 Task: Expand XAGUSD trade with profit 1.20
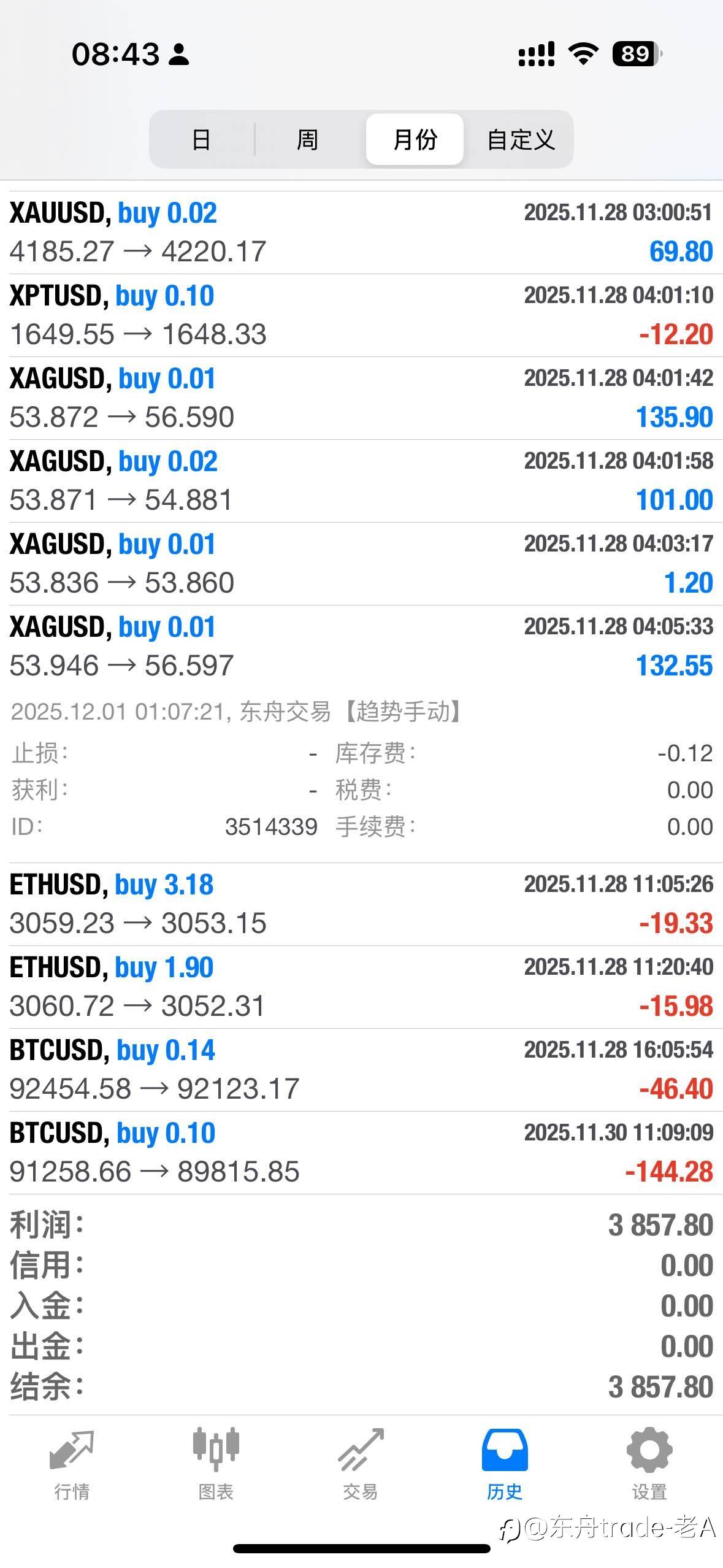tap(361, 564)
